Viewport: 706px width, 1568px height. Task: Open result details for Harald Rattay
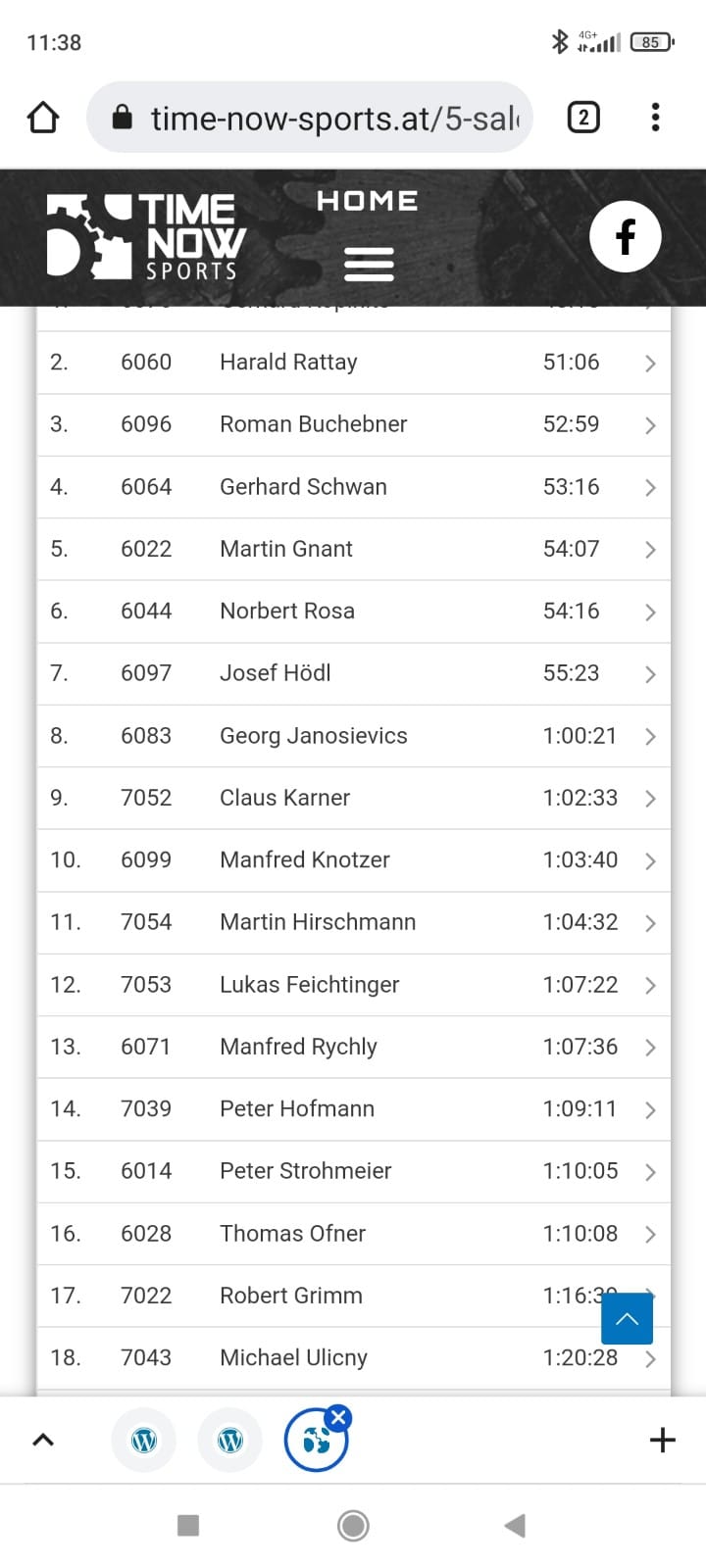tap(354, 363)
